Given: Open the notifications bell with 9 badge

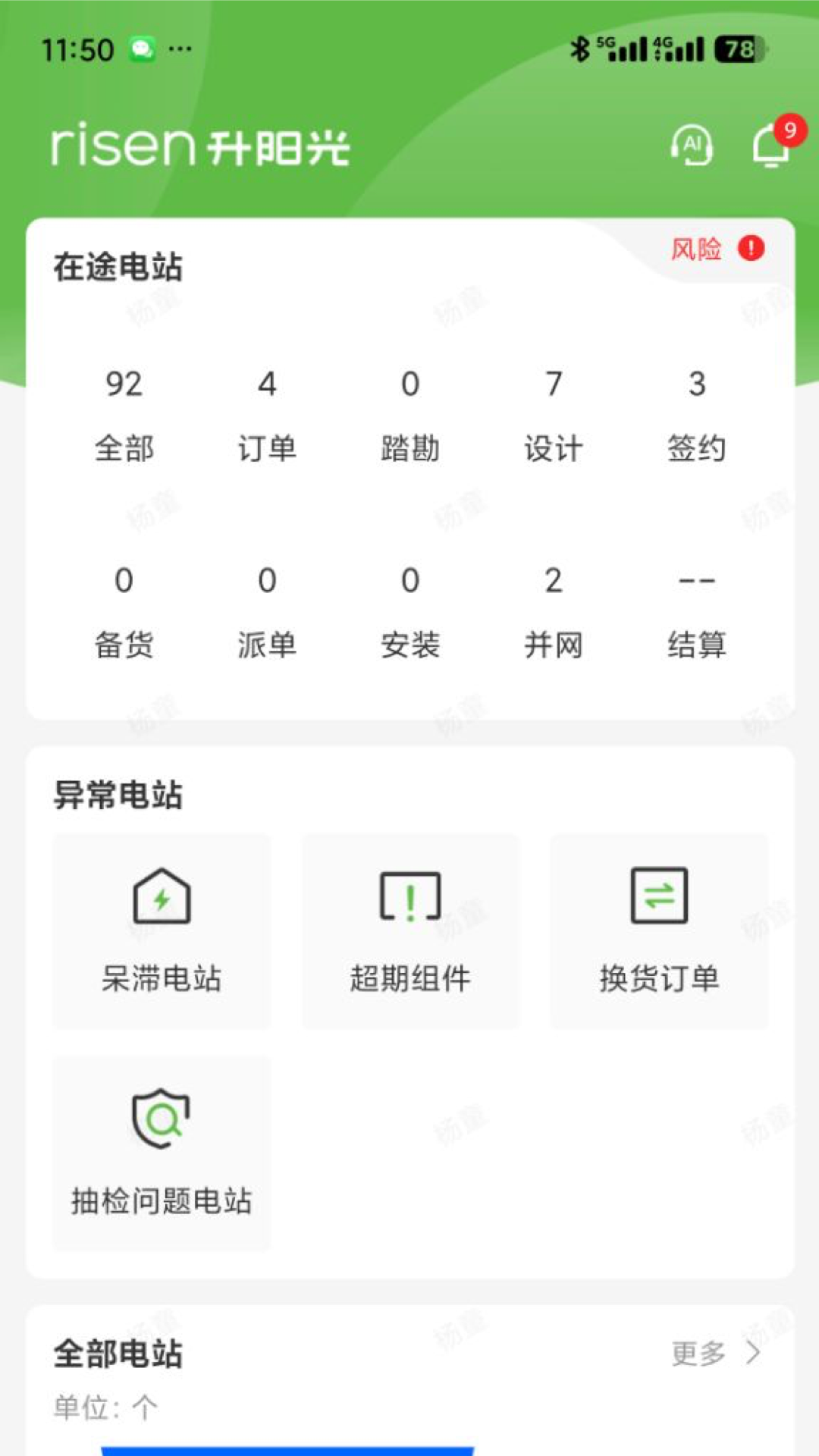Looking at the screenshot, I should coord(771,144).
